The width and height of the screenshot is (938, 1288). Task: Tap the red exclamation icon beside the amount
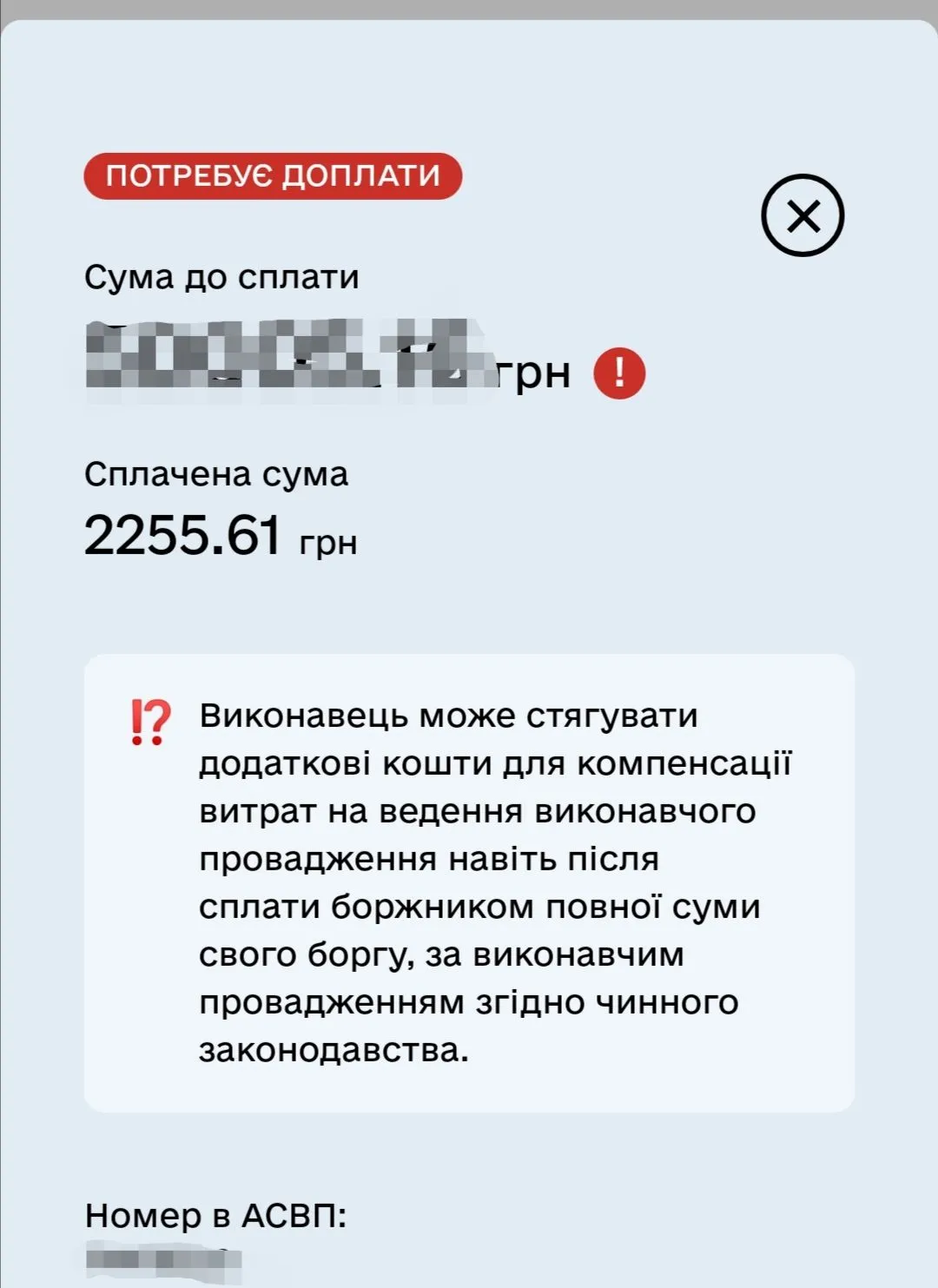(619, 373)
